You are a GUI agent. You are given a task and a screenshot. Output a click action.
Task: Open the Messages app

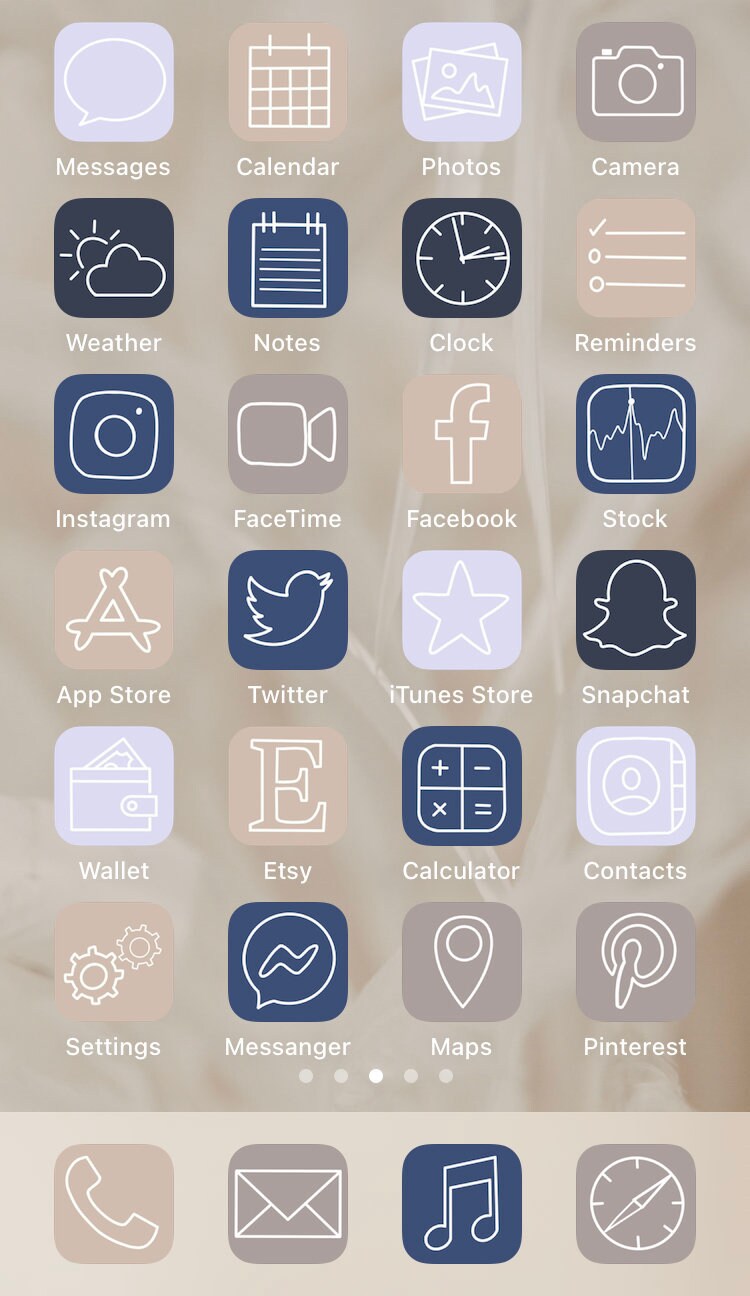tap(113, 82)
